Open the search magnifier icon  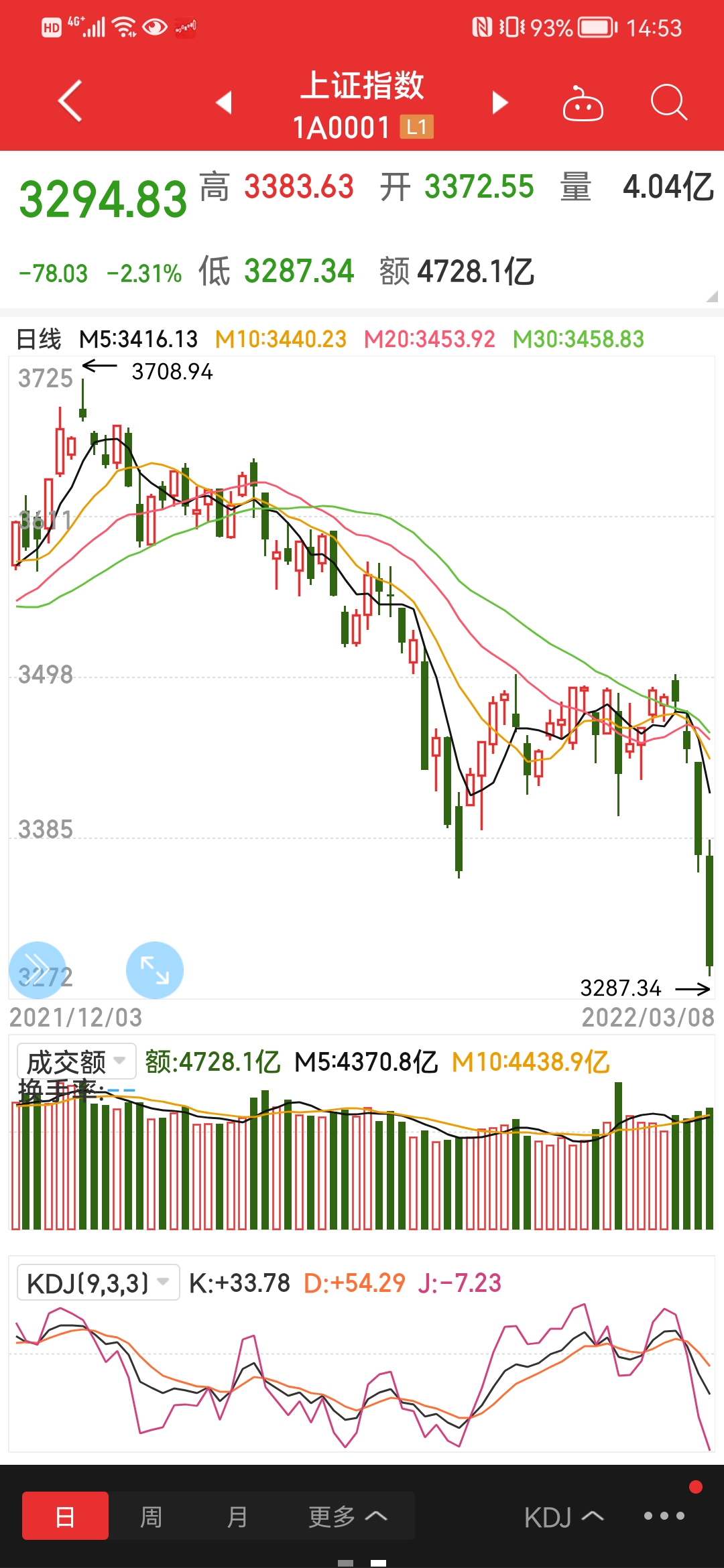(x=669, y=103)
